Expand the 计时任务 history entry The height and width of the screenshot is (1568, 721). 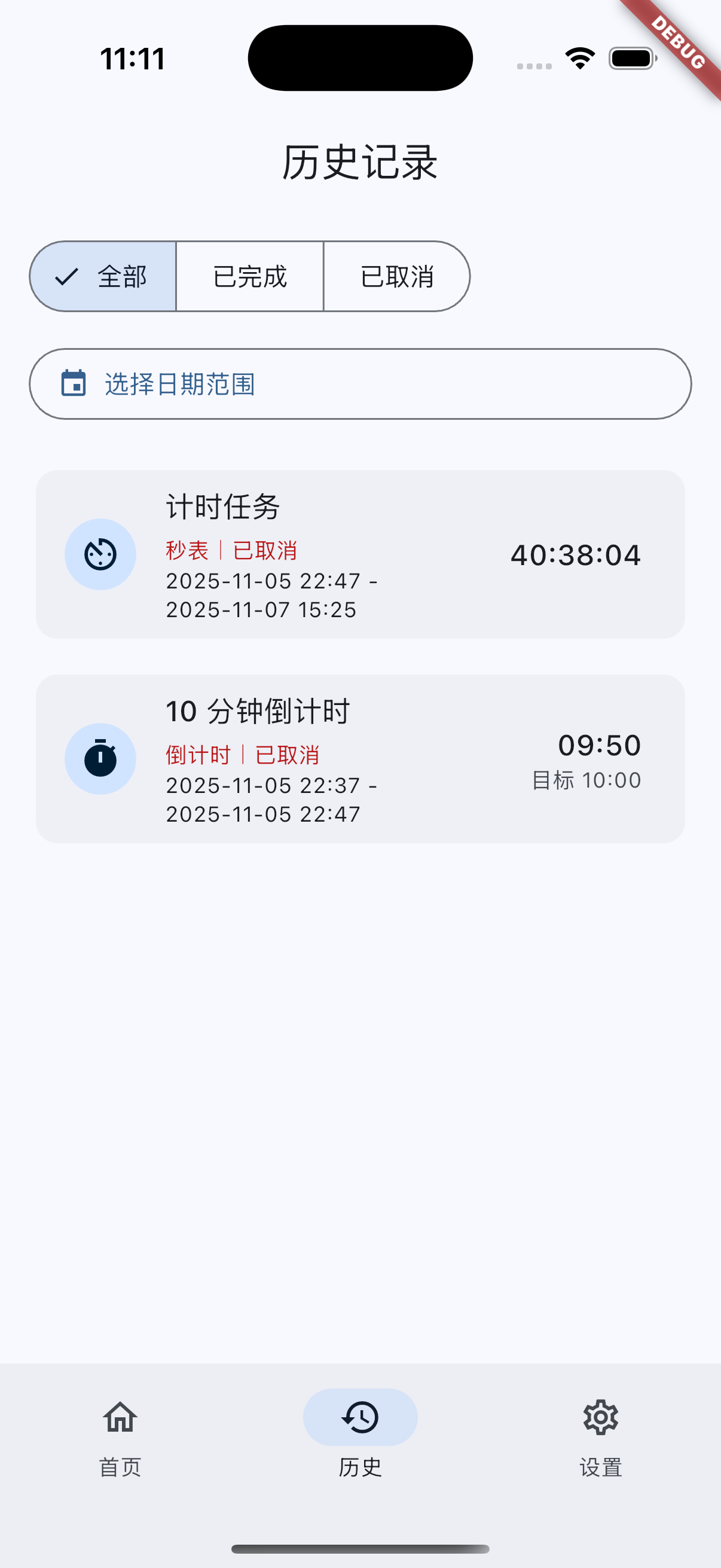point(360,554)
